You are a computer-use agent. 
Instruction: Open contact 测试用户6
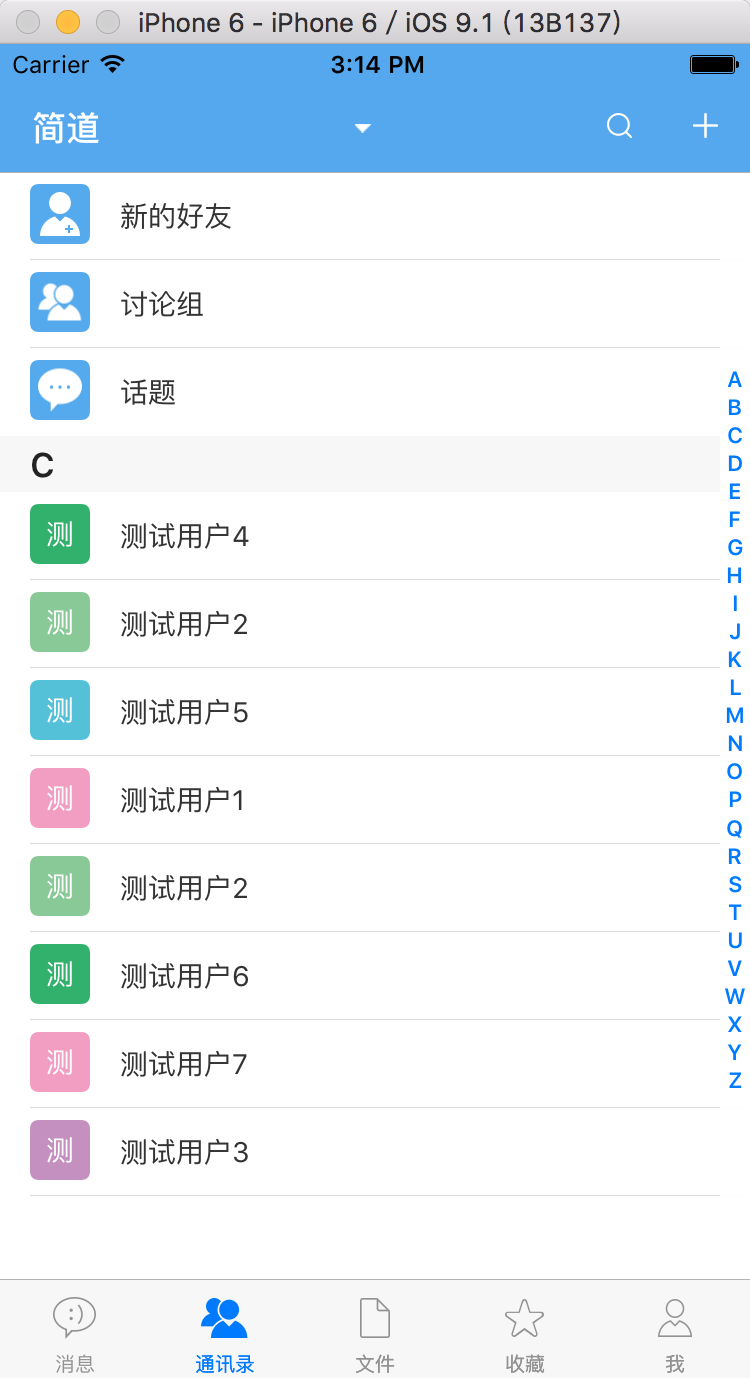click(x=184, y=976)
